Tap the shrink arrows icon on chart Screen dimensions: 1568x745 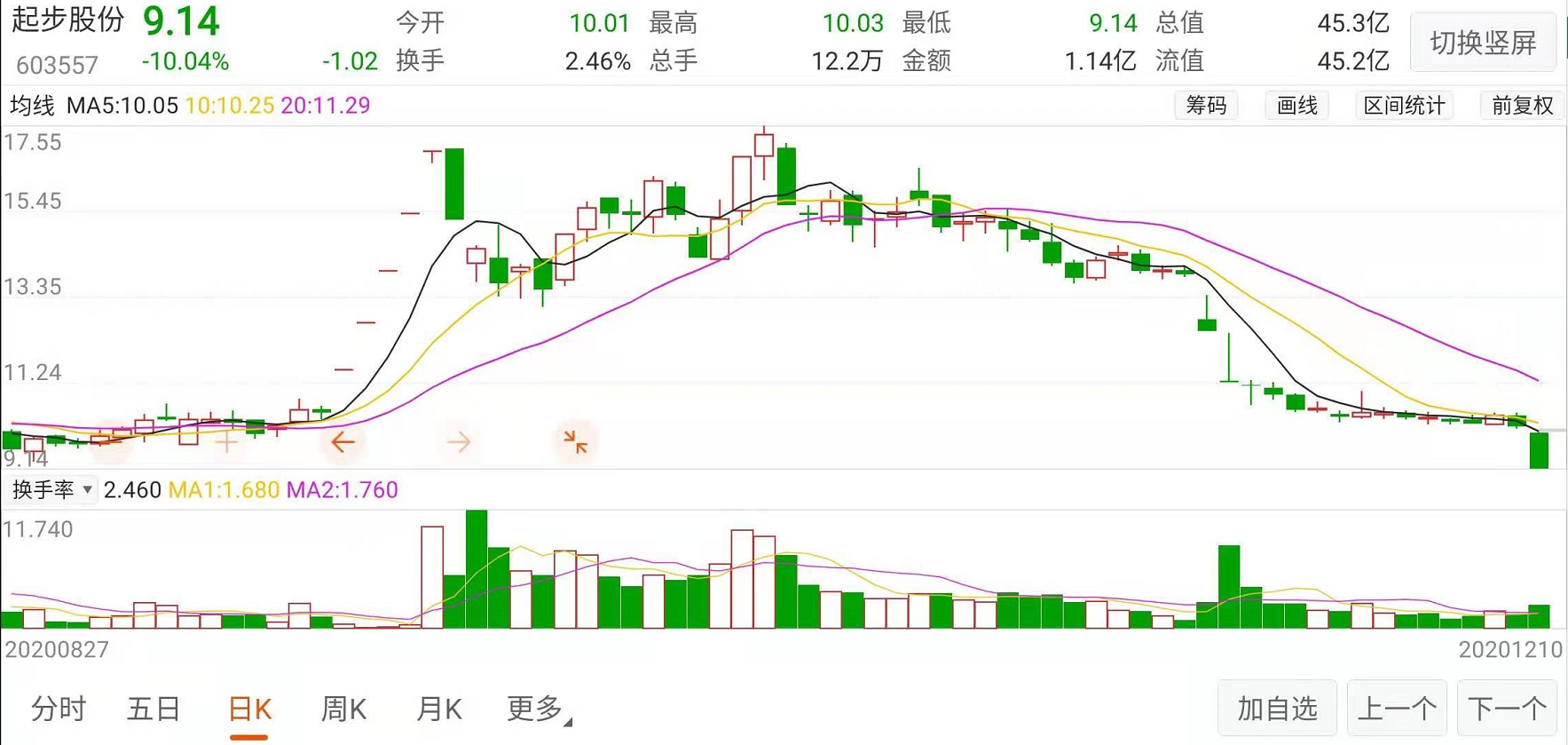(x=575, y=441)
